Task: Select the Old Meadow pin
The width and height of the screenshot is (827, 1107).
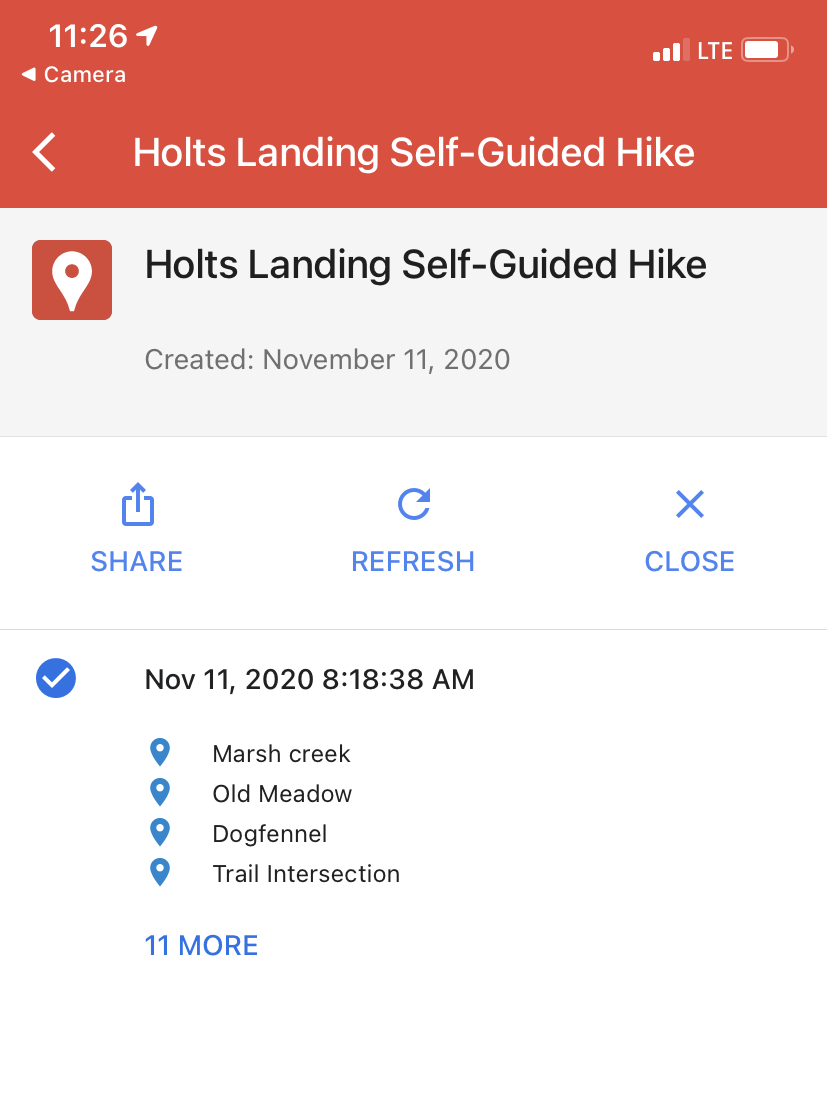Action: 282,793
